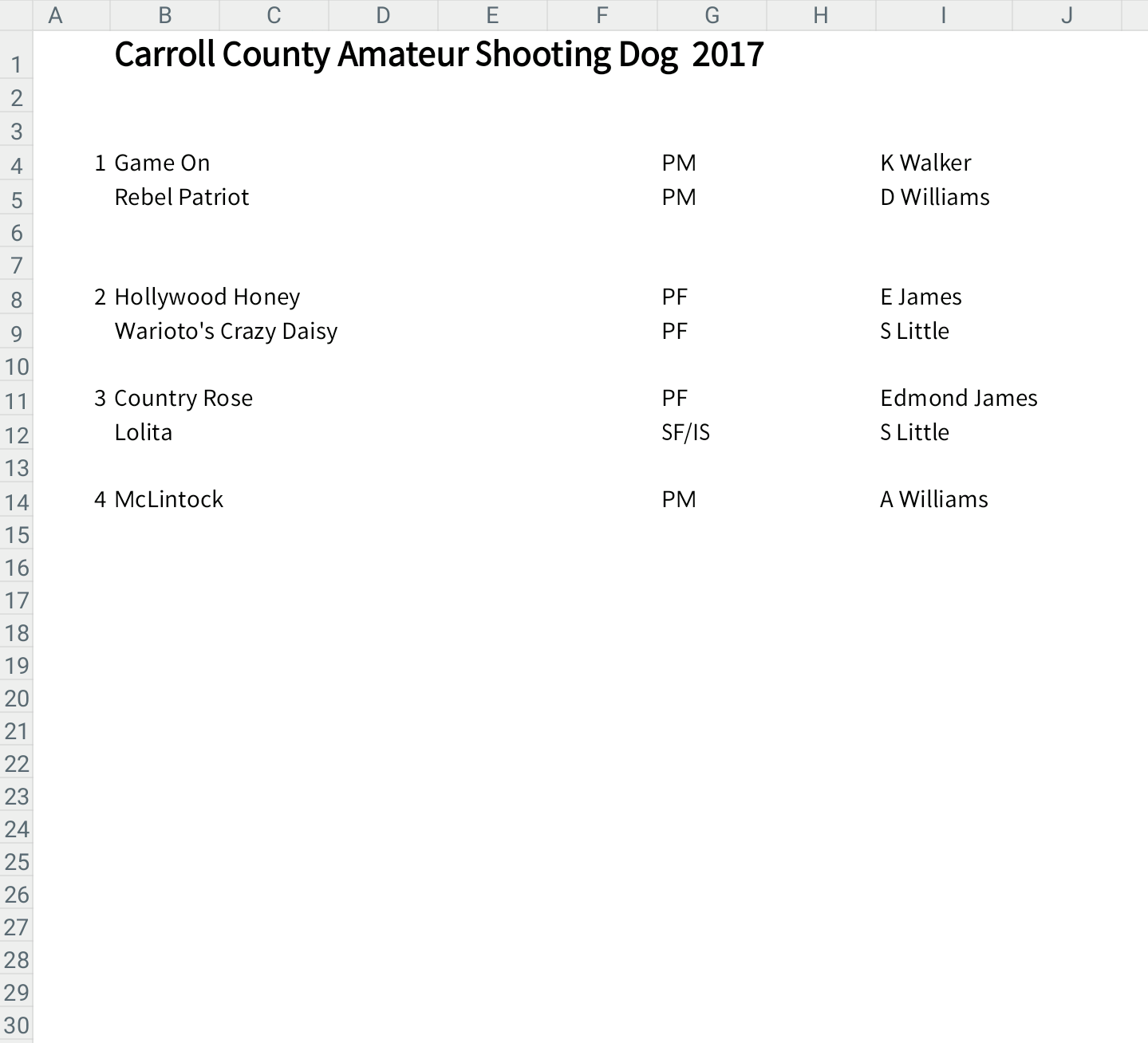Select column I header
The height and width of the screenshot is (1043, 1148).
(943, 15)
